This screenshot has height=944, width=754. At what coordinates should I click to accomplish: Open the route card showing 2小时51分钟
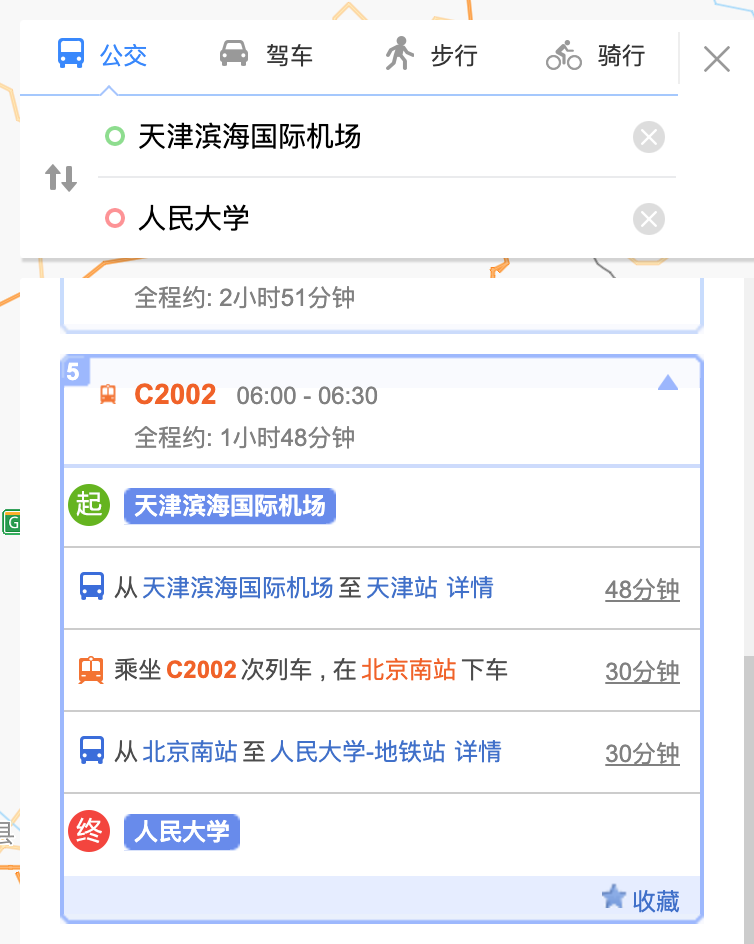pyautogui.click(x=380, y=298)
